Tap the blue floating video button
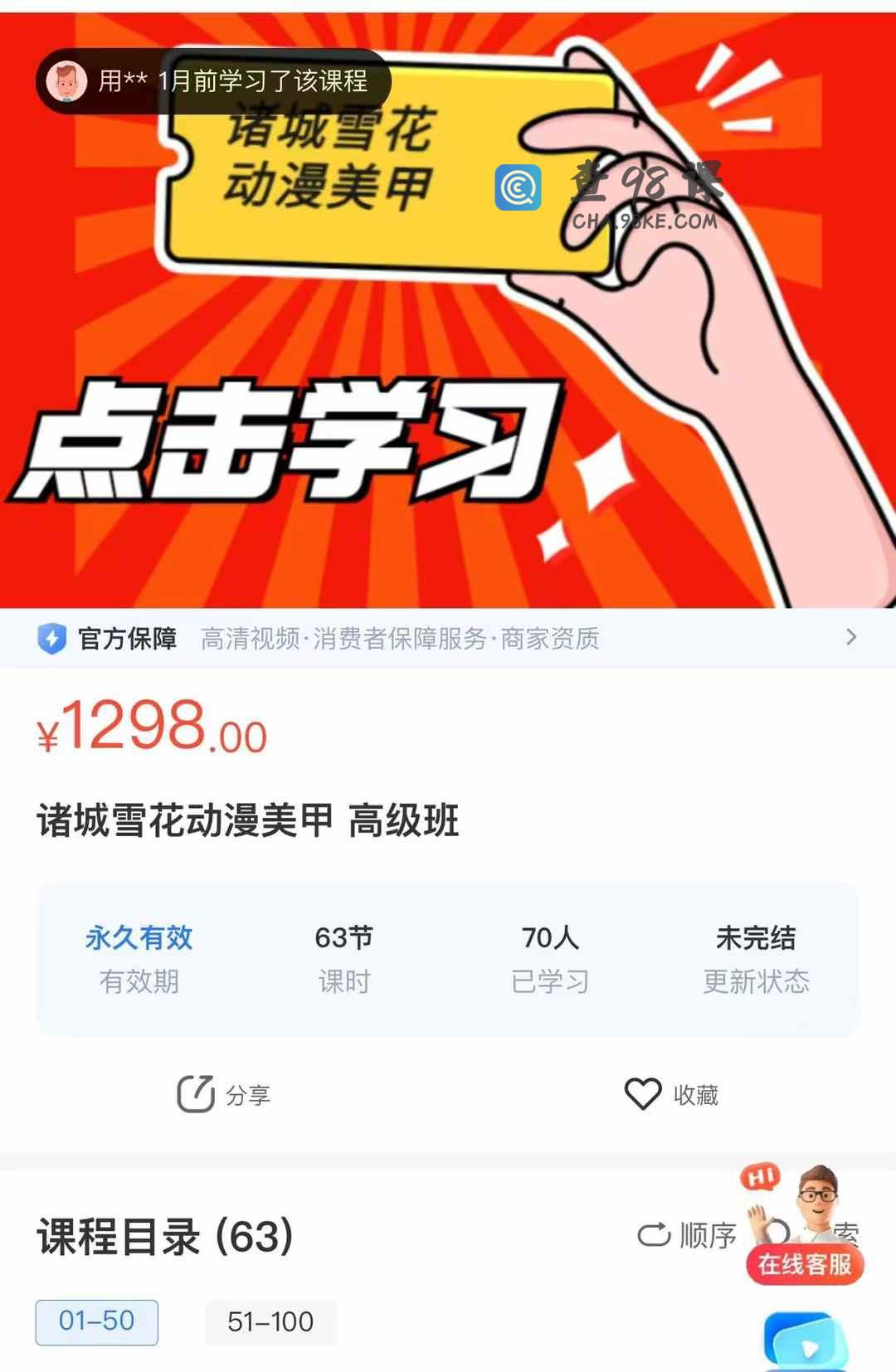This screenshot has height=1372, width=896. pyautogui.click(x=806, y=1344)
